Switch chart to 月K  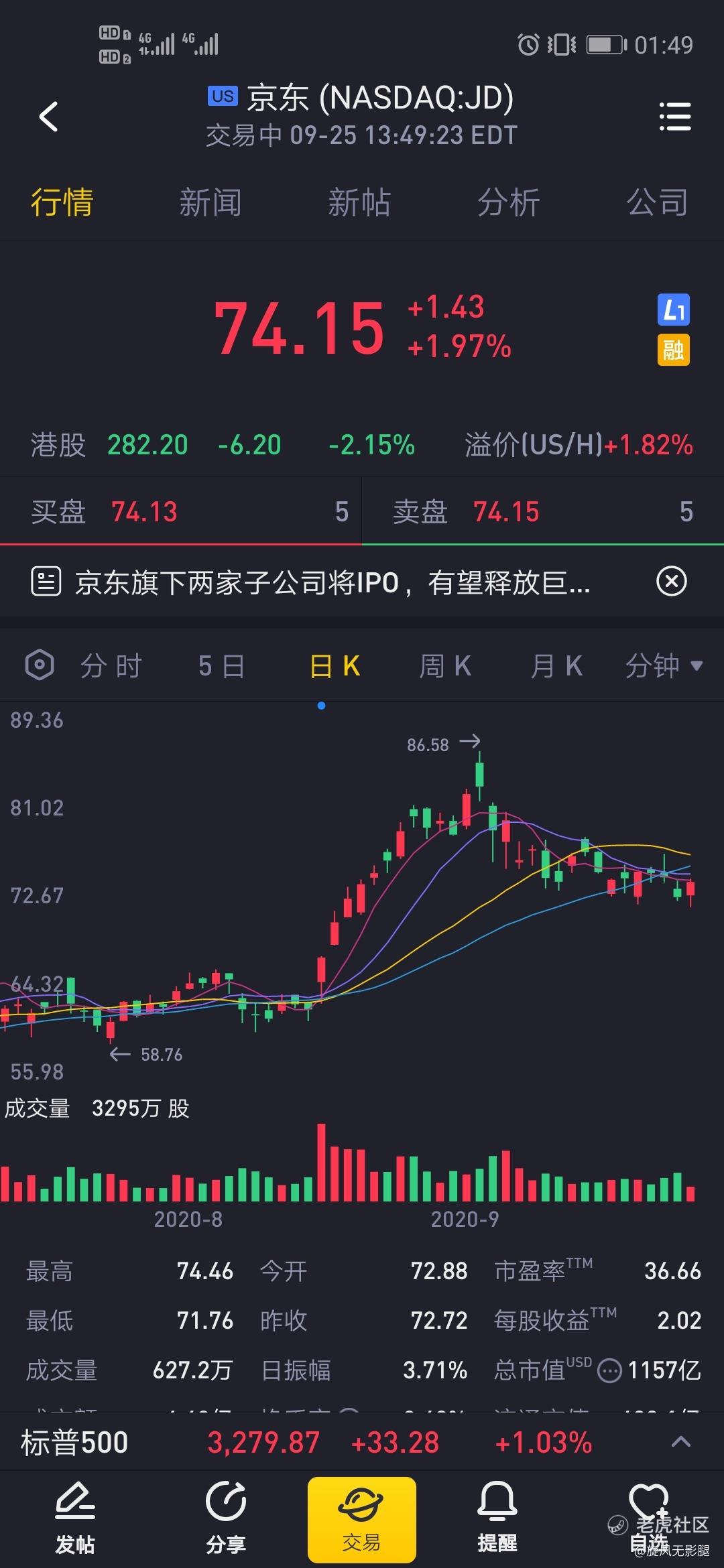pyautogui.click(x=556, y=666)
